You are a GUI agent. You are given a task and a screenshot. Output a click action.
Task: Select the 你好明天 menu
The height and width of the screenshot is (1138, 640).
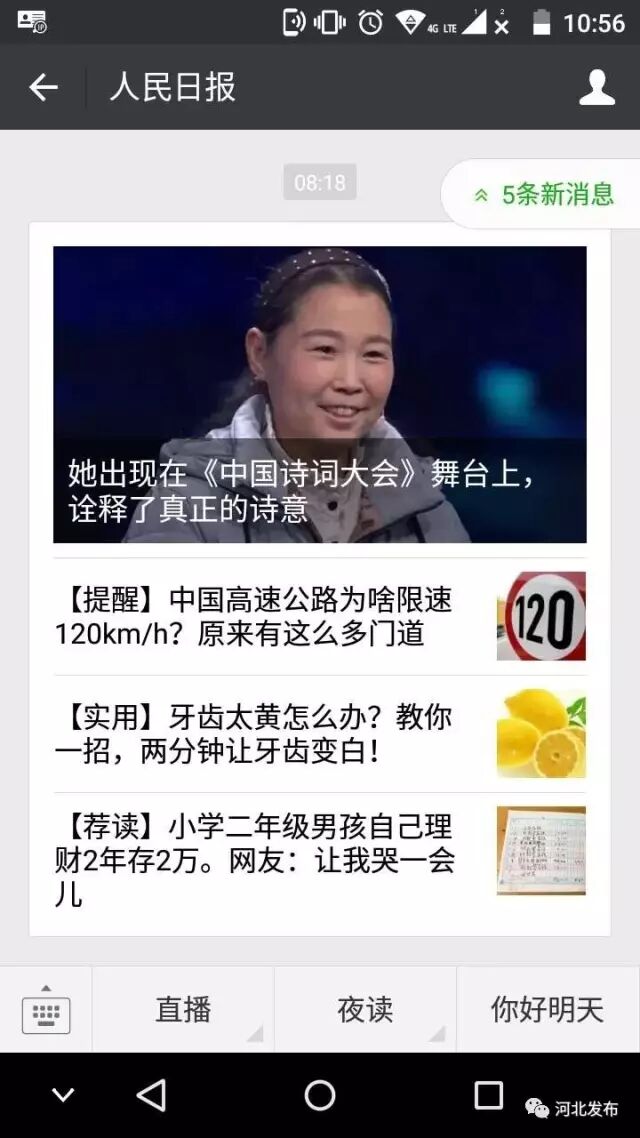[x=547, y=1010]
